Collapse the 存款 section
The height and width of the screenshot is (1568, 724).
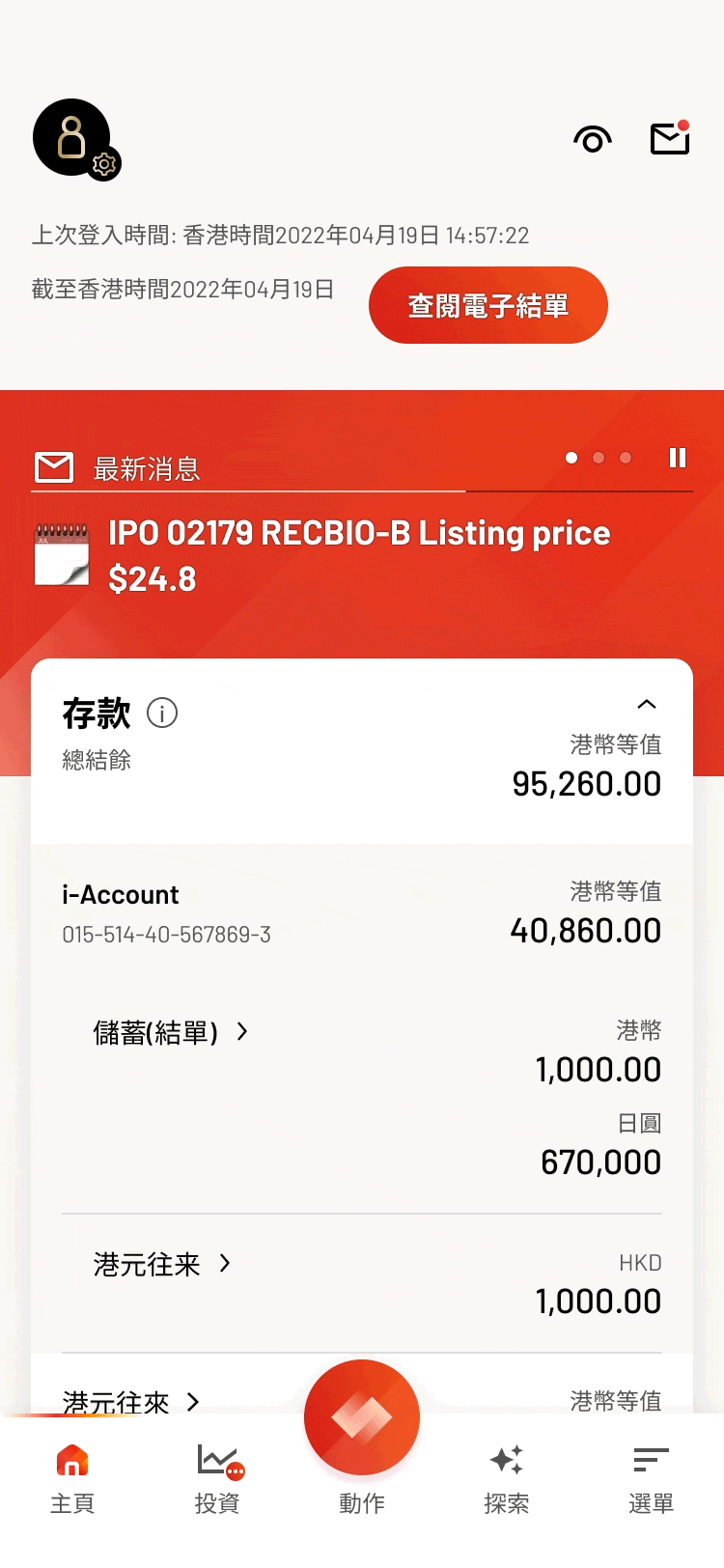tap(647, 704)
